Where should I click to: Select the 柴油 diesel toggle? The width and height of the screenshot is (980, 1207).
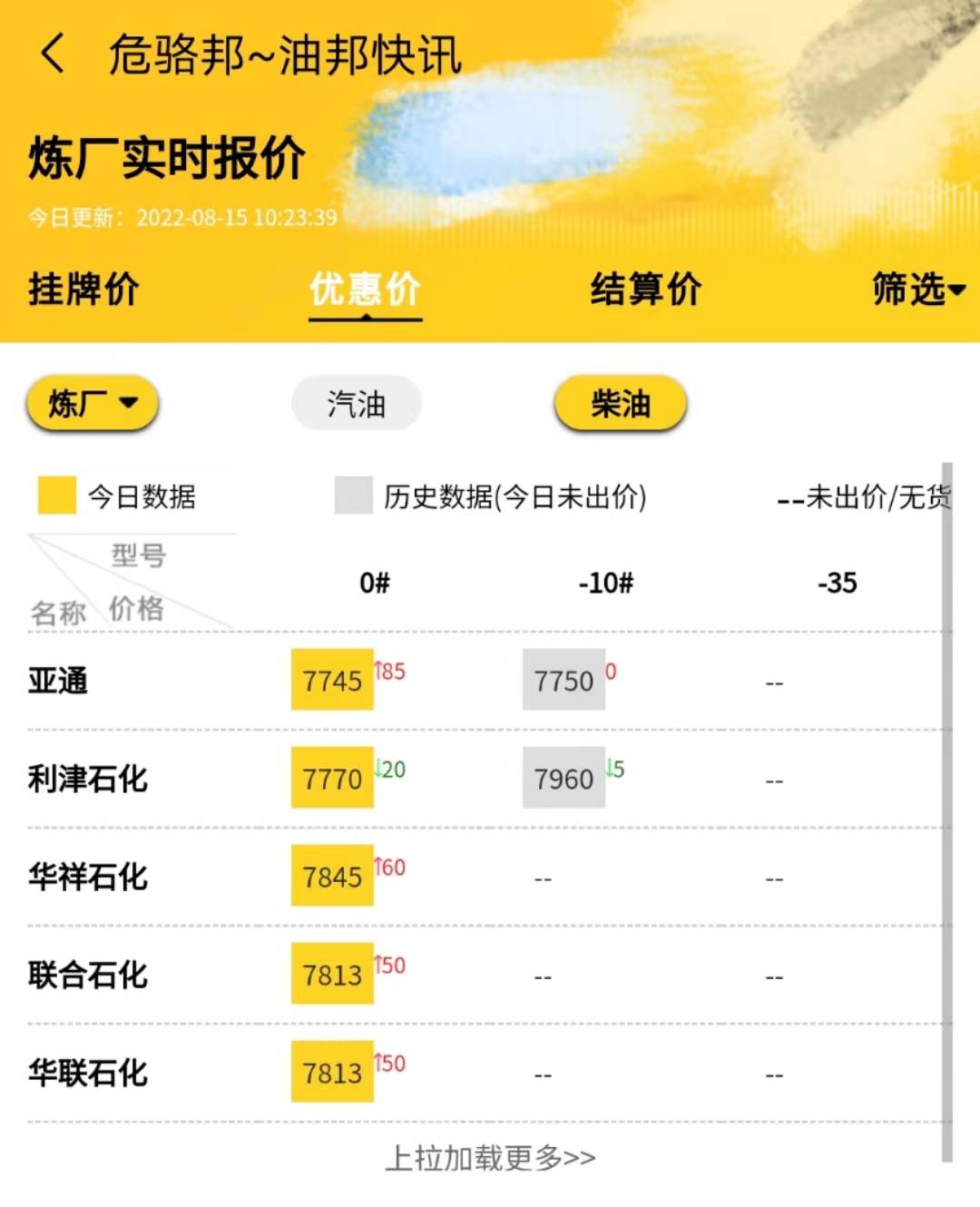(x=620, y=402)
